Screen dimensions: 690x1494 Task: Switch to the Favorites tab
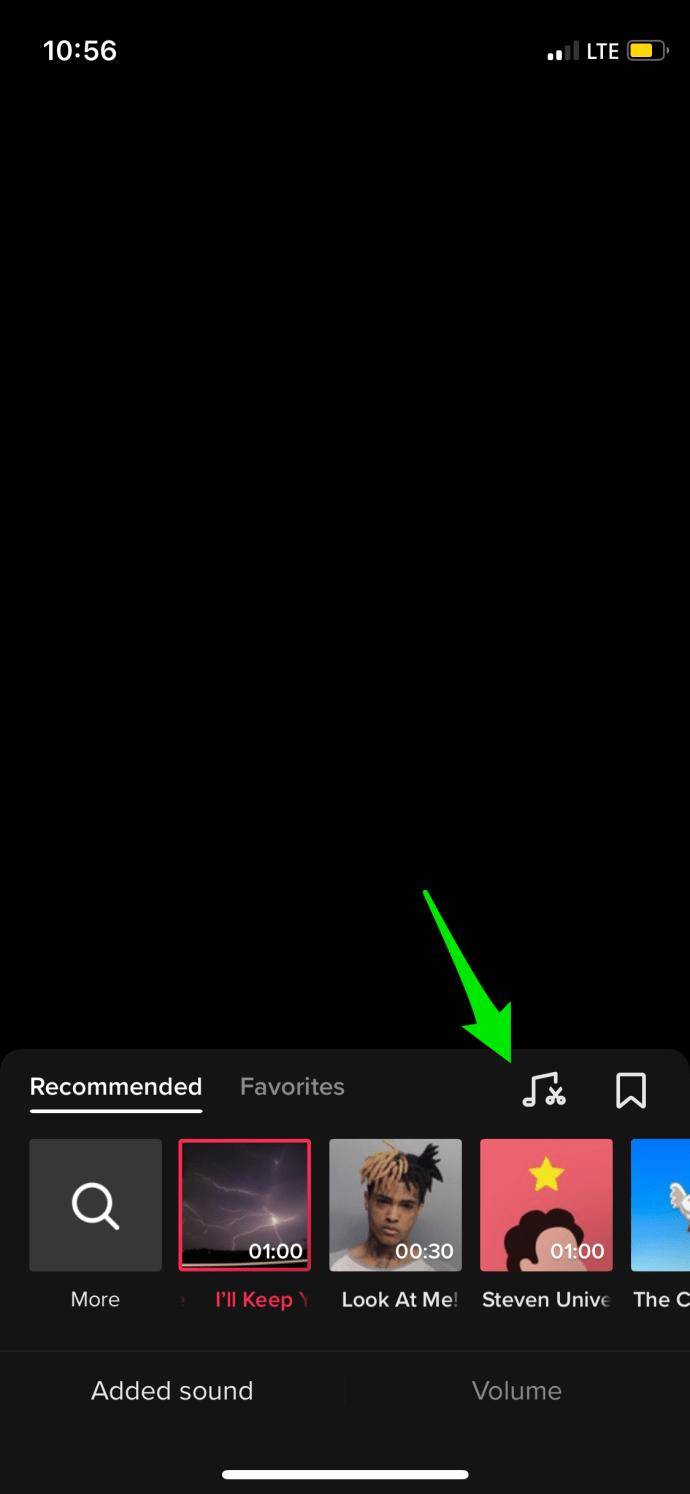click(292, 1087)
